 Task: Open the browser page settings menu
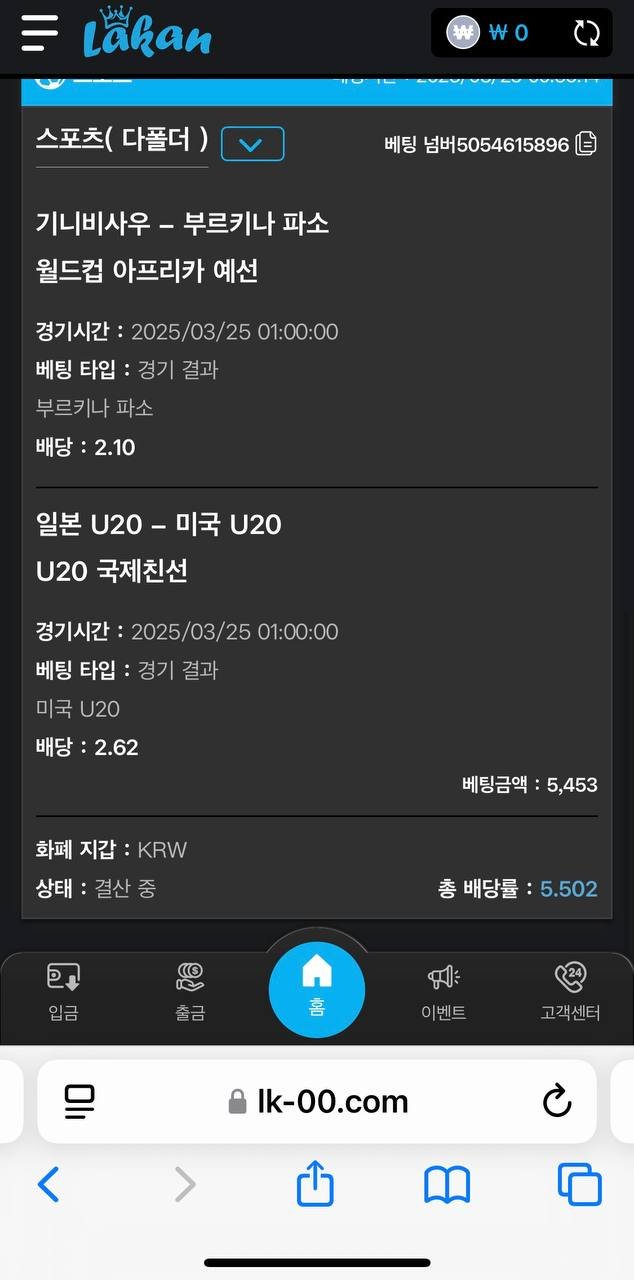(80, 1102)
